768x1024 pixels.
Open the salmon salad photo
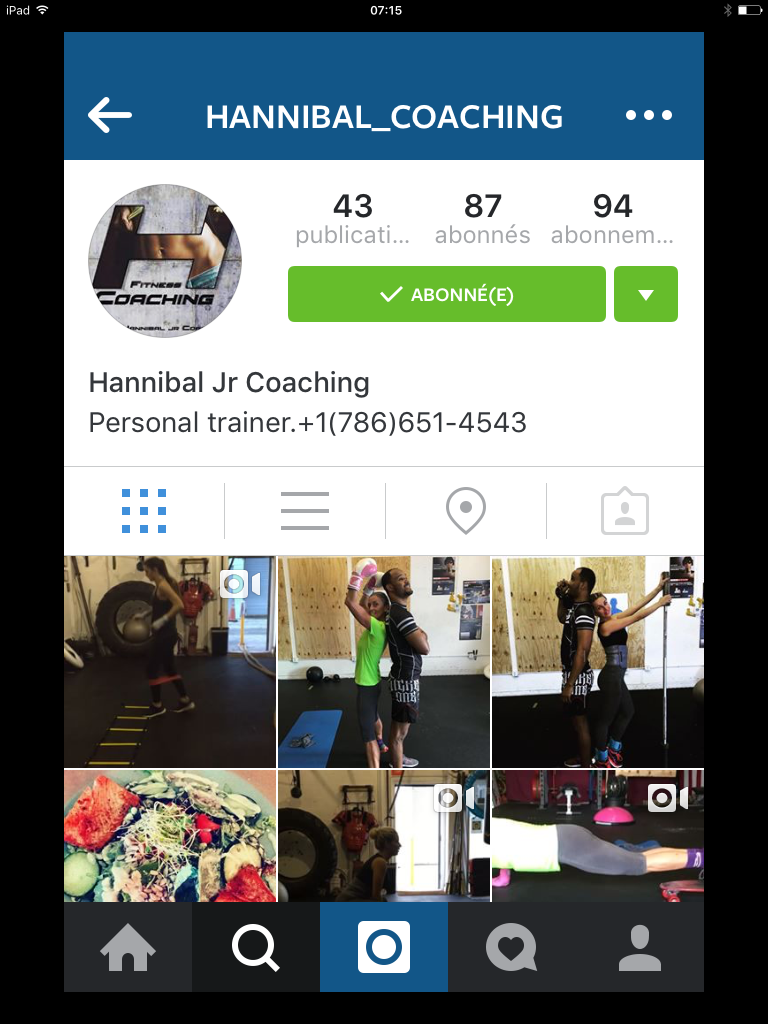pyautogui.click(x=169, y=835)
